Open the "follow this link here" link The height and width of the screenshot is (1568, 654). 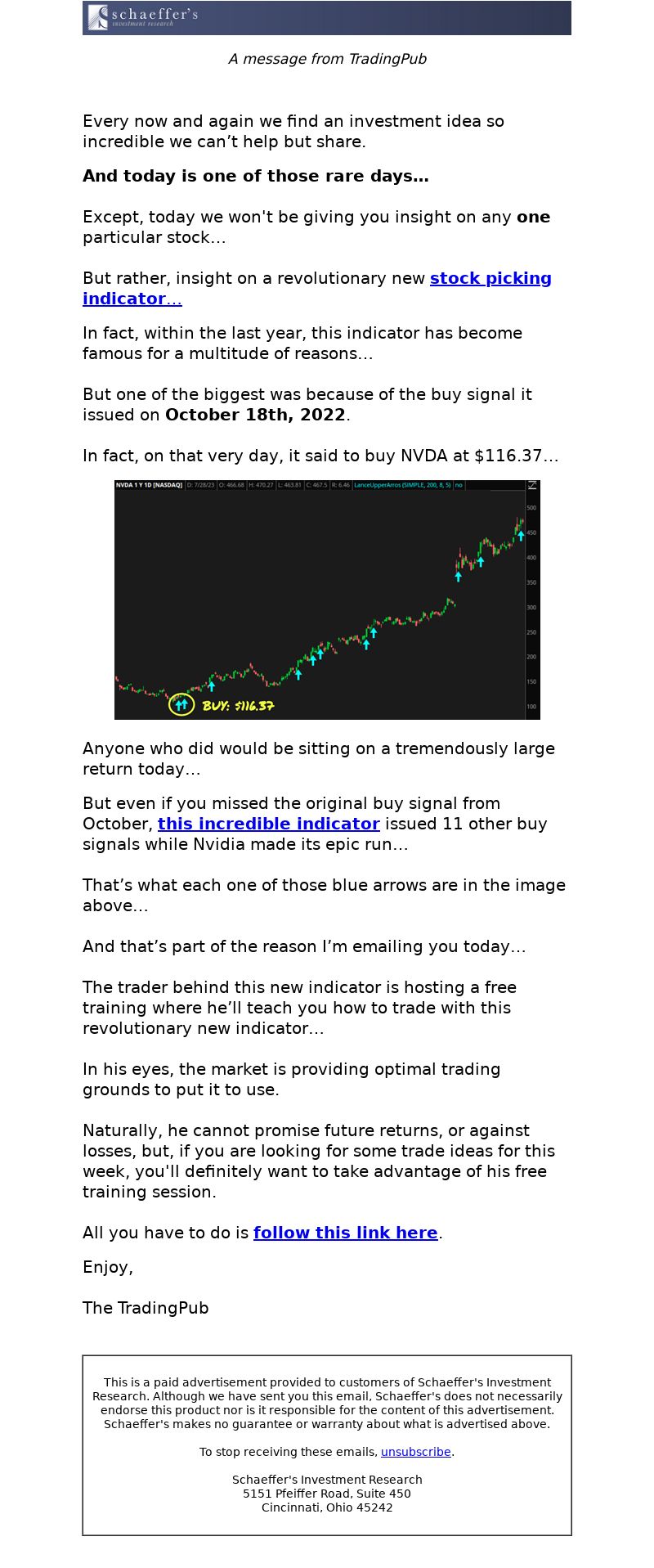click(x=345, y=1233)
